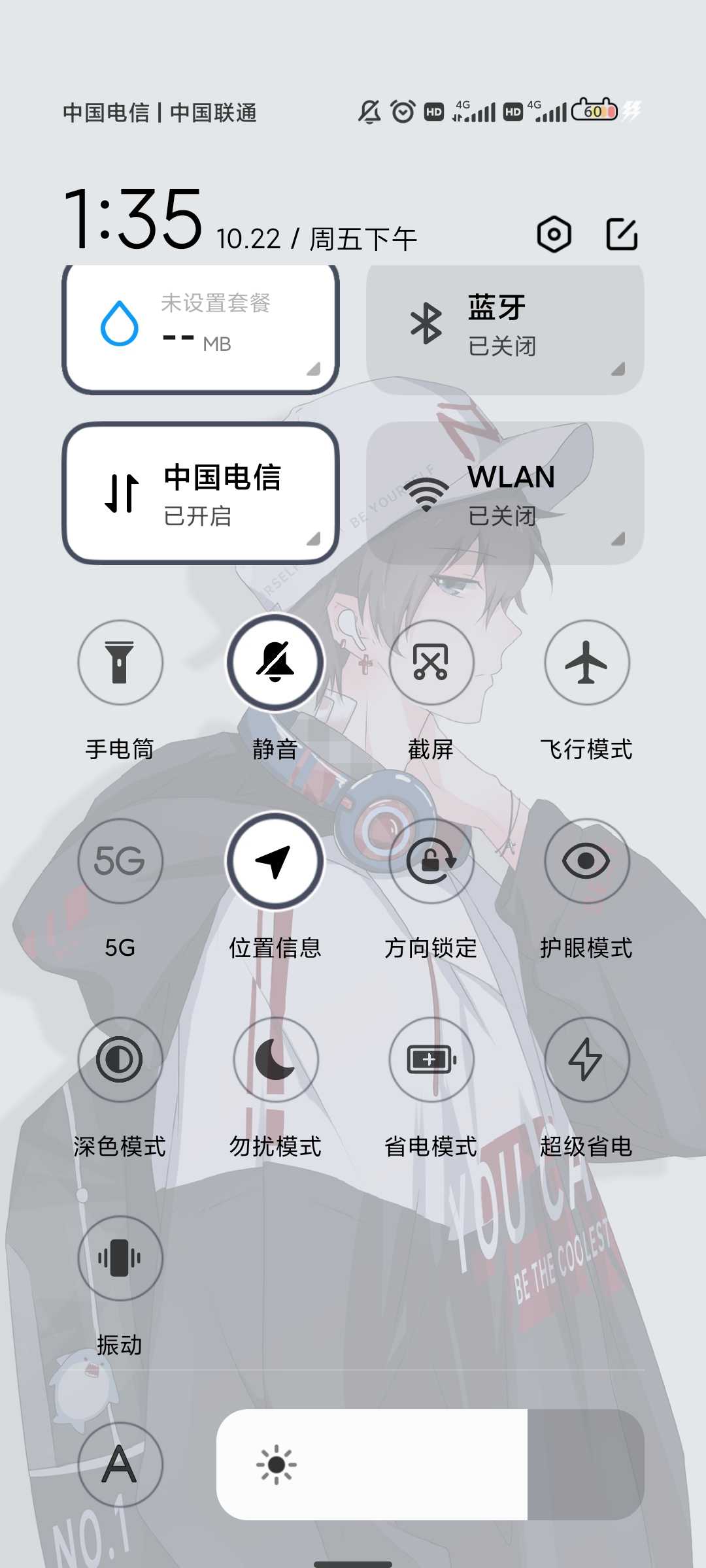
Task: Toggle 方向锁定 rotation lock
Action: [x=431, y=861]
